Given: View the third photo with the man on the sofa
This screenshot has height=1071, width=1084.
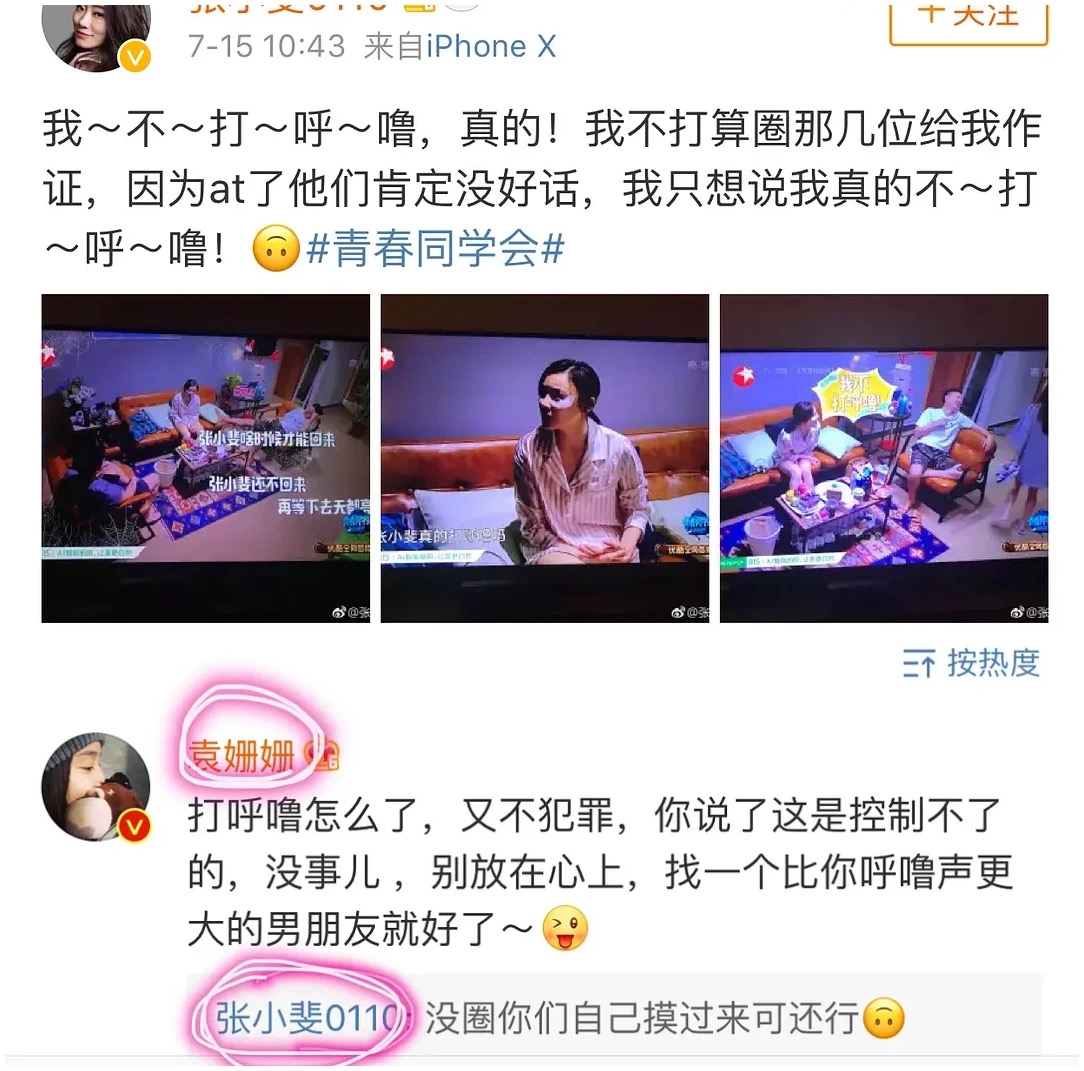Looking at the screenshot, I should pyautogui.click(x=883, y=457).
